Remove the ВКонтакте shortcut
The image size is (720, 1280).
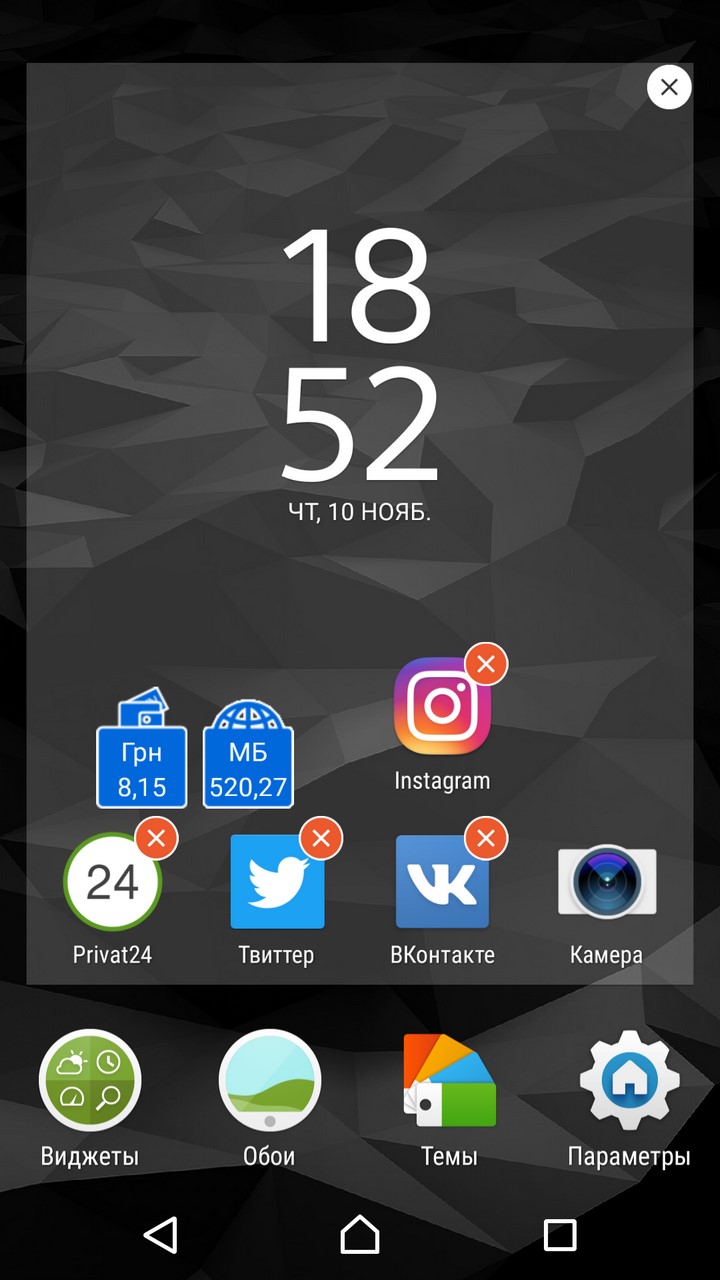click(x=486, y=839)
